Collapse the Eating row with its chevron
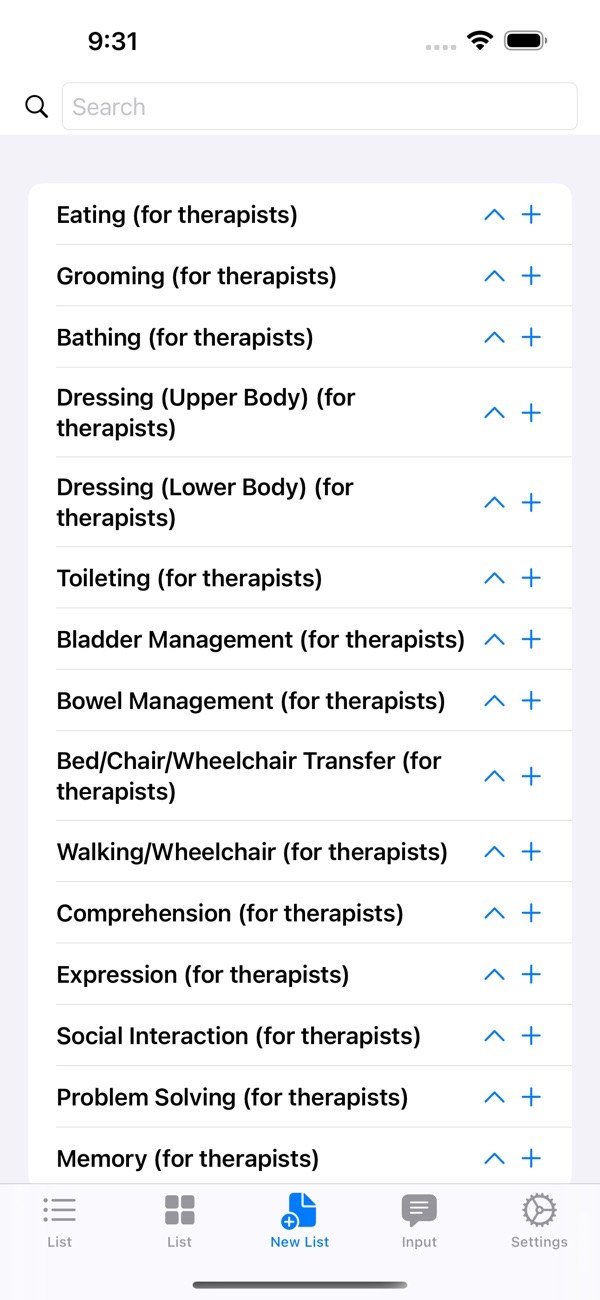The height and width of the screenshot is (1300, 600). 494,214
